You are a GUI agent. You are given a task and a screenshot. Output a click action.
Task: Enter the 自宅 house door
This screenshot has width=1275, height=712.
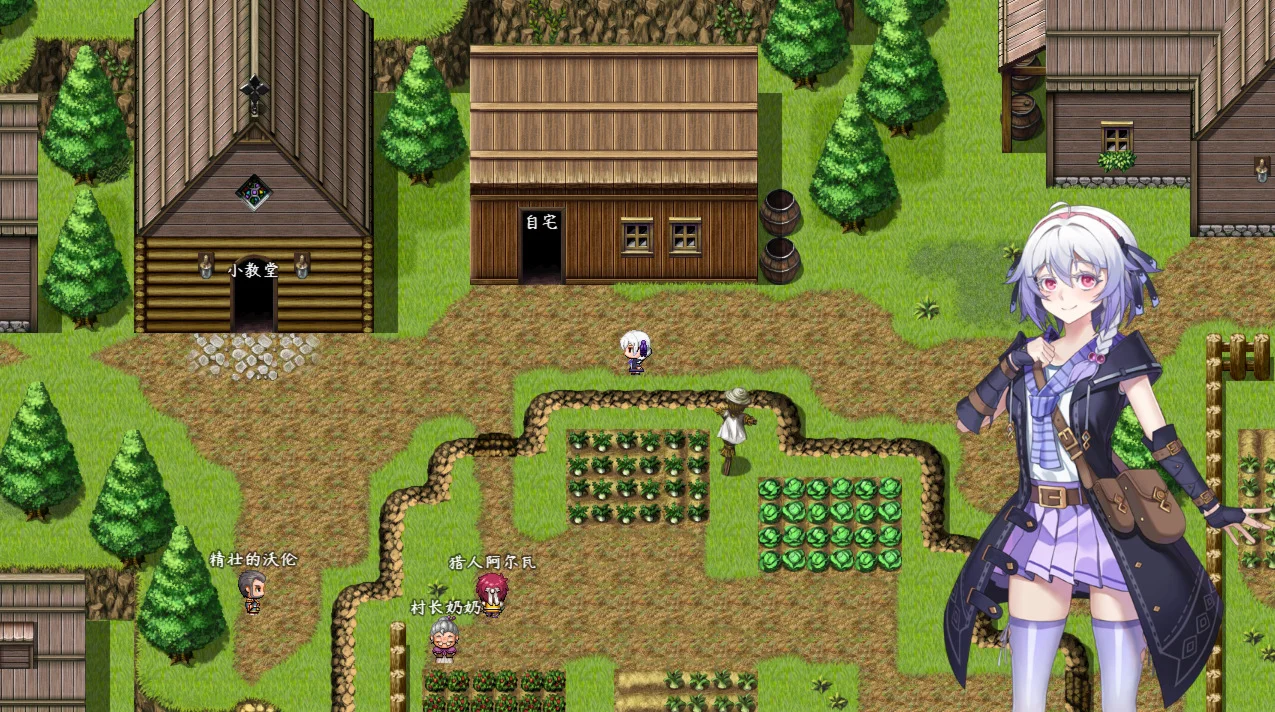click(x=541, y=254)
